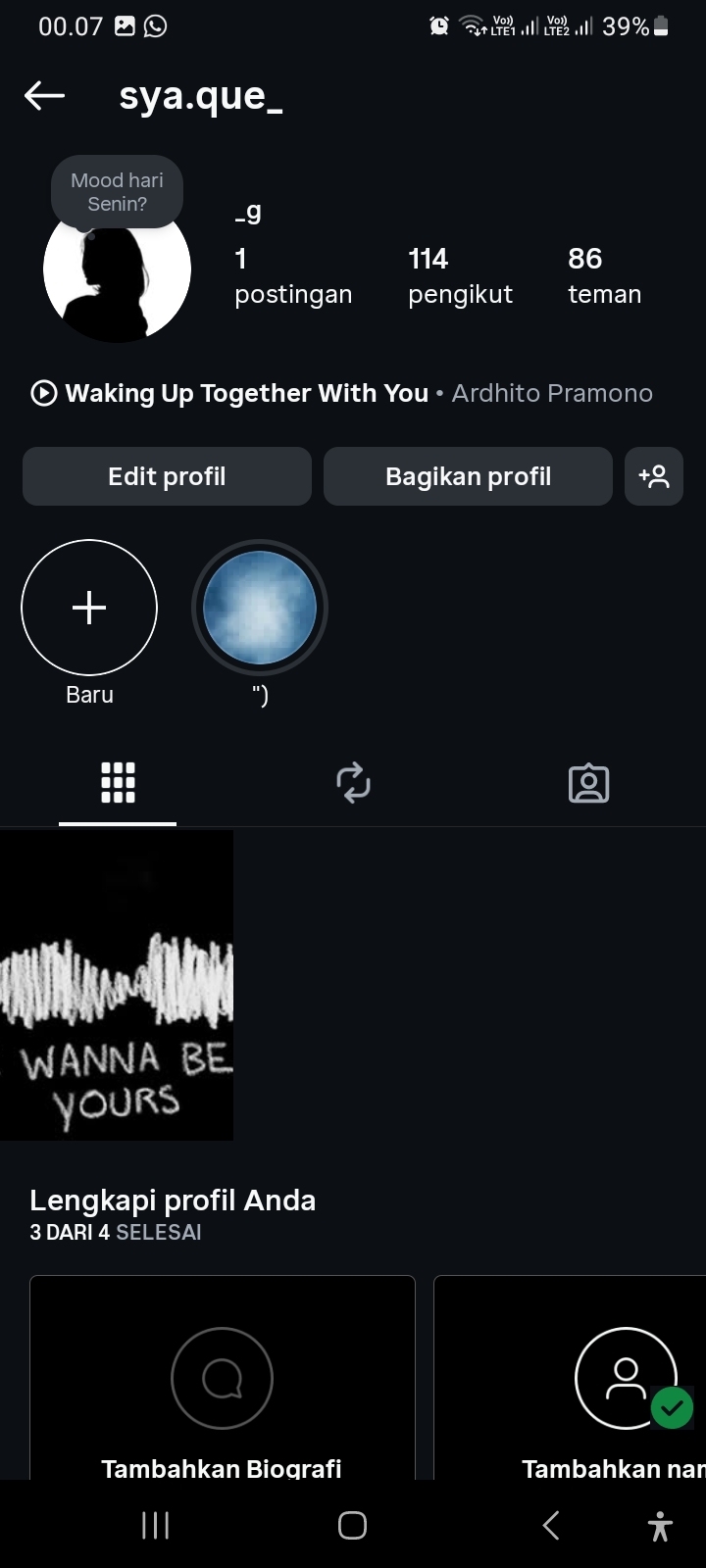Go to the home screen
Image resolution: width=706 pixels, height=1568 pixels.
tap(353, 1525)
